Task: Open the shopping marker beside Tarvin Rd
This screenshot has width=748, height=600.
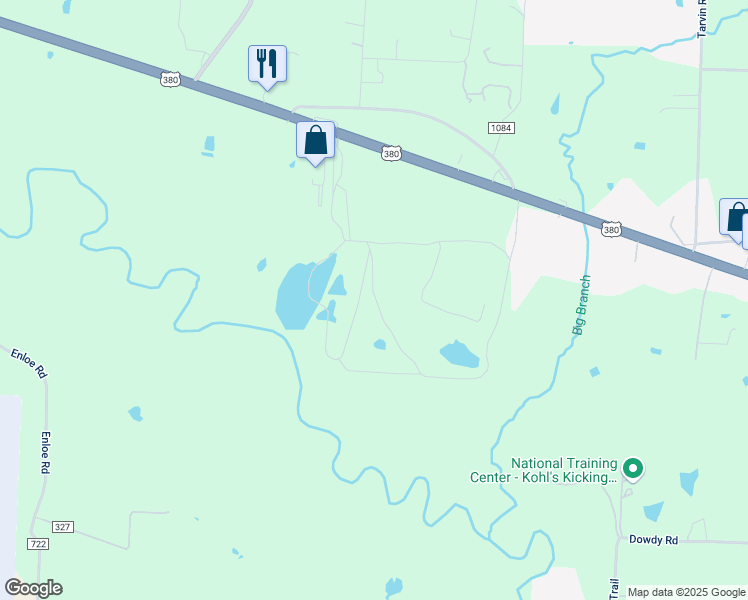Action: coord(734,216)
